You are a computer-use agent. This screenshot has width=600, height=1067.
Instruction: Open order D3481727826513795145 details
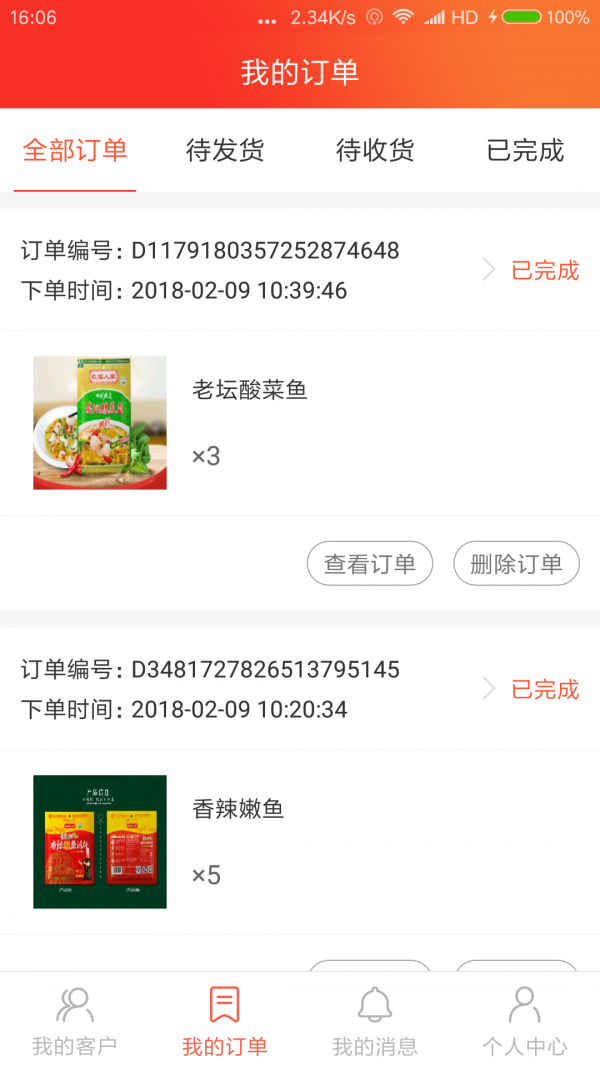click(x=300, y=689)
